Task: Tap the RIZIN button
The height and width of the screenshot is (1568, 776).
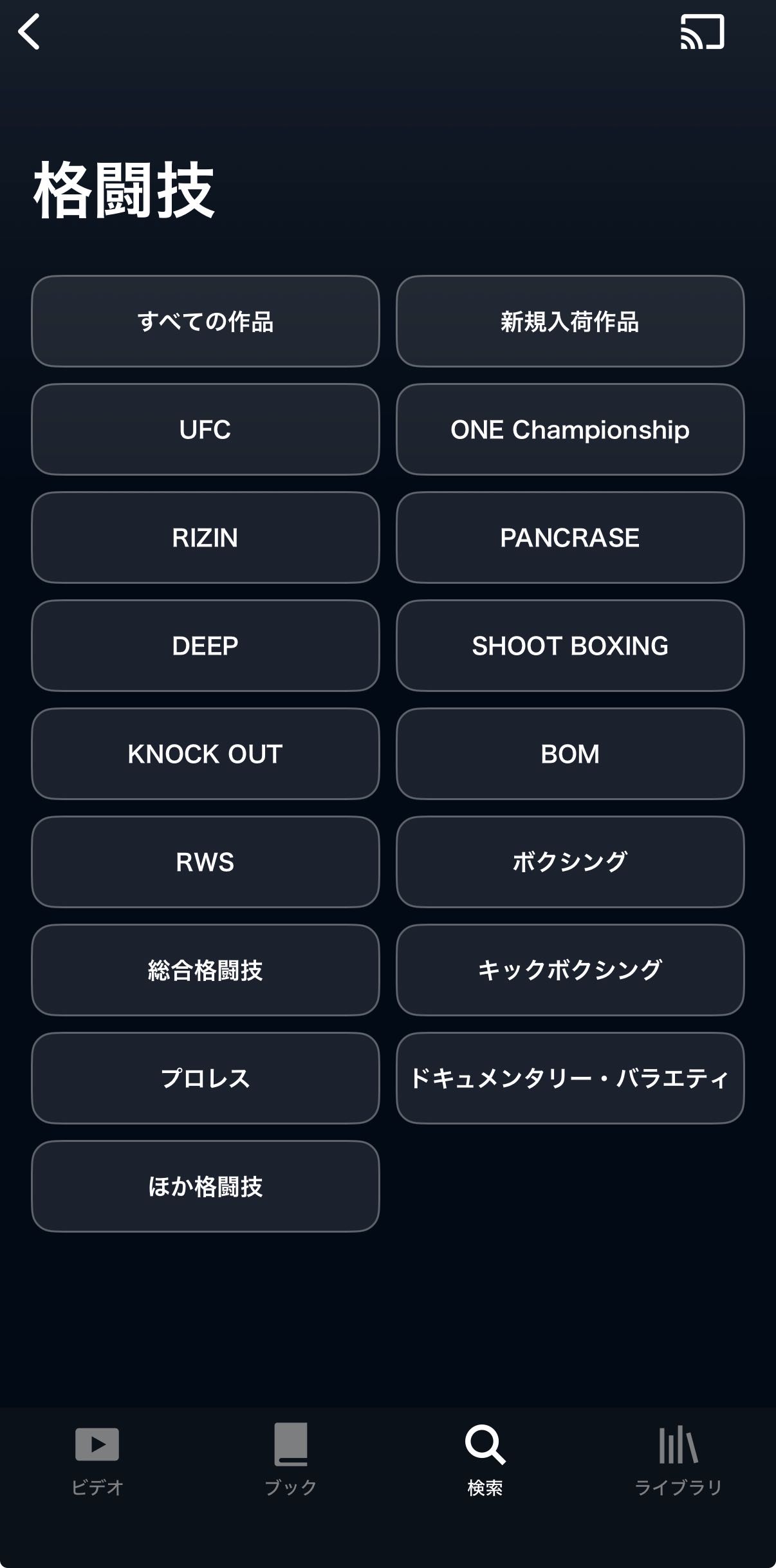Action: 205,537
